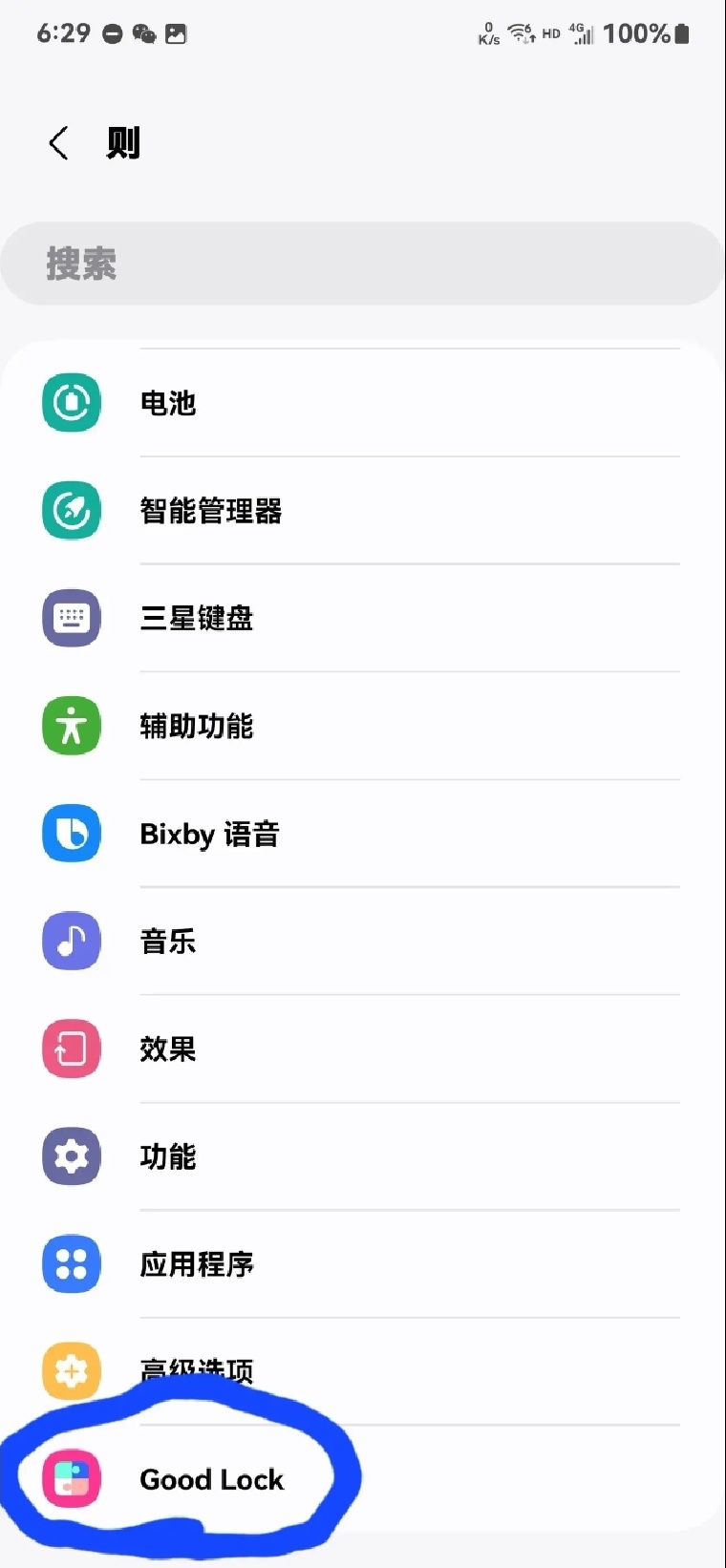Select the 三星键盘 row
This screenshot has height=1568, width=726.
(x=361, y=618)
